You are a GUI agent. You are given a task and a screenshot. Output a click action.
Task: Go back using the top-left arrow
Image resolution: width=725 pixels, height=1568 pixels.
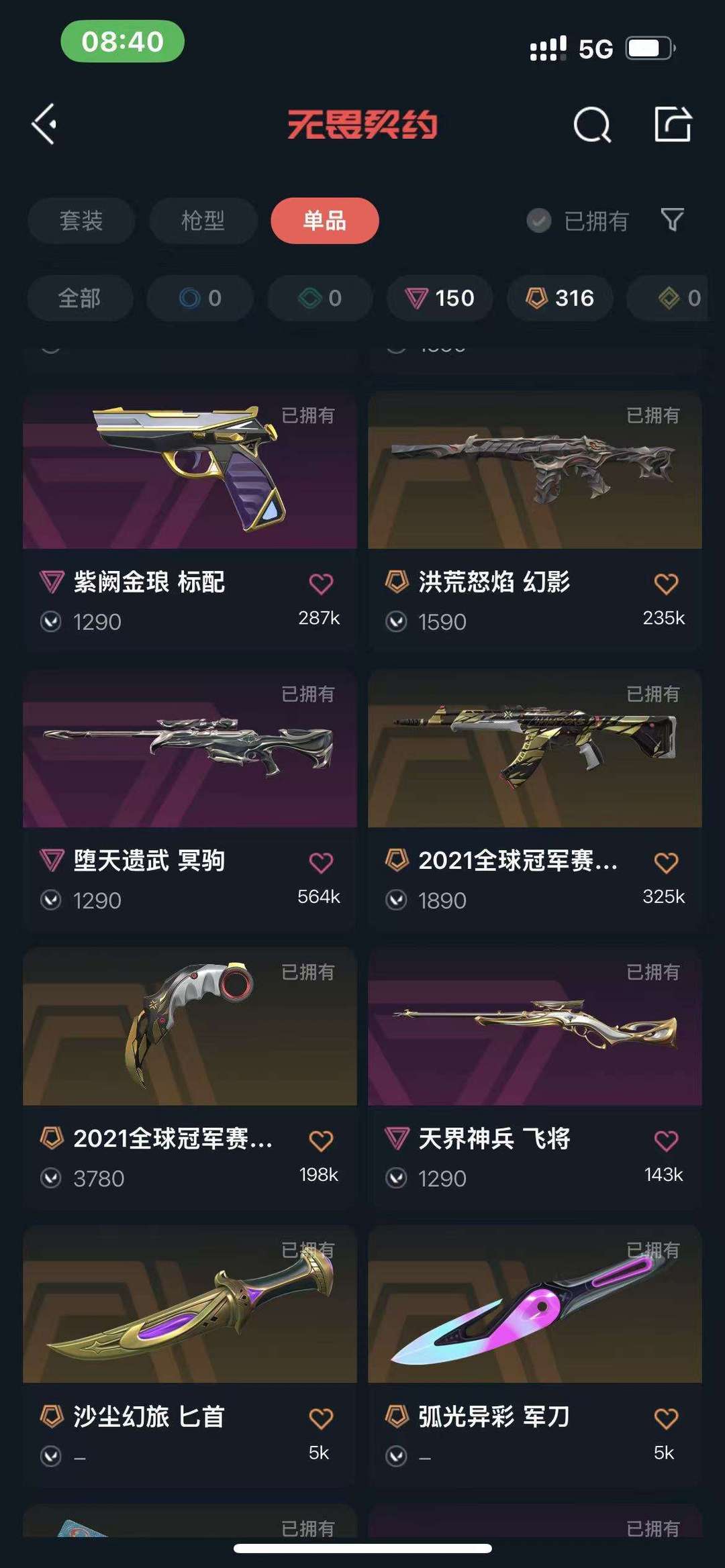click(x=44, y=124)
